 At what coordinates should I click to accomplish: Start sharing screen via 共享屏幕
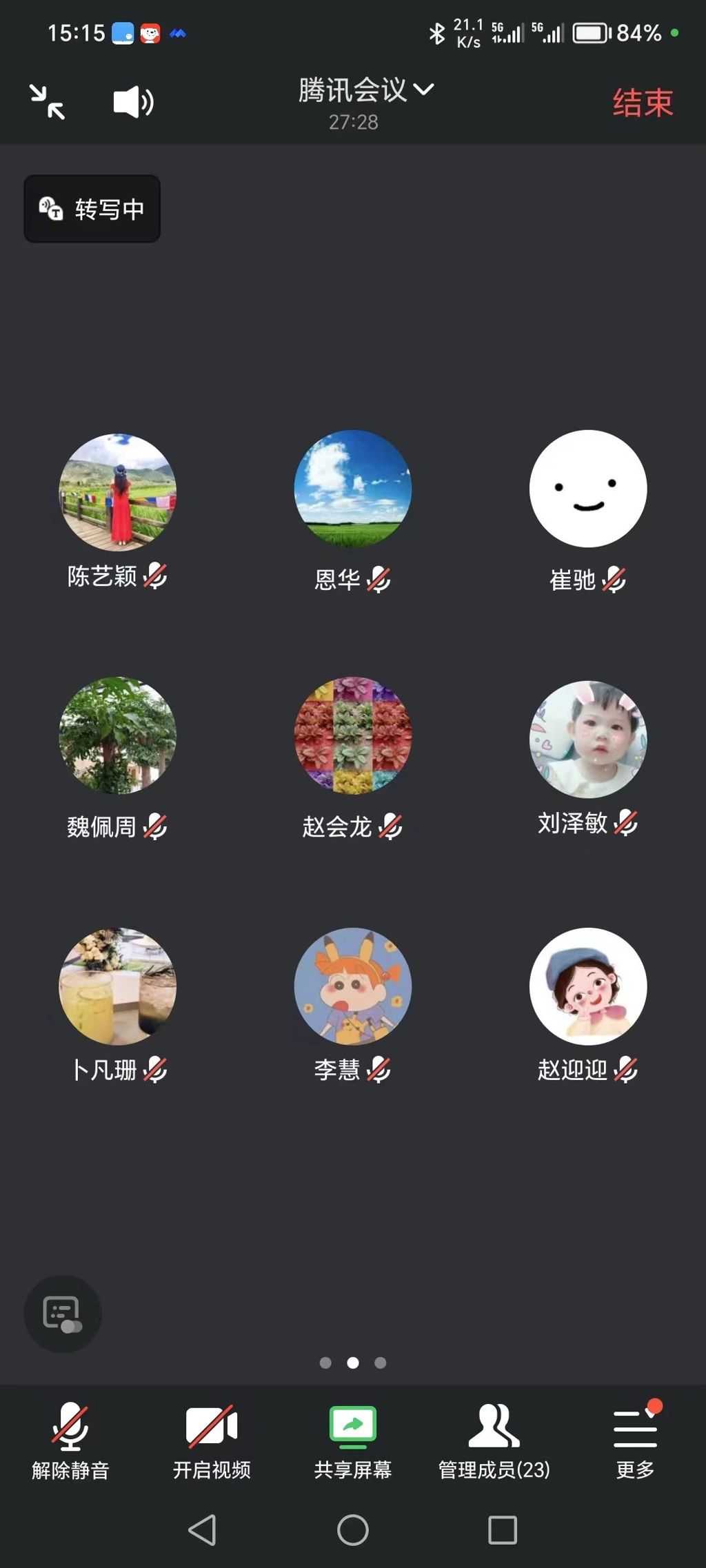point(353,1439)
